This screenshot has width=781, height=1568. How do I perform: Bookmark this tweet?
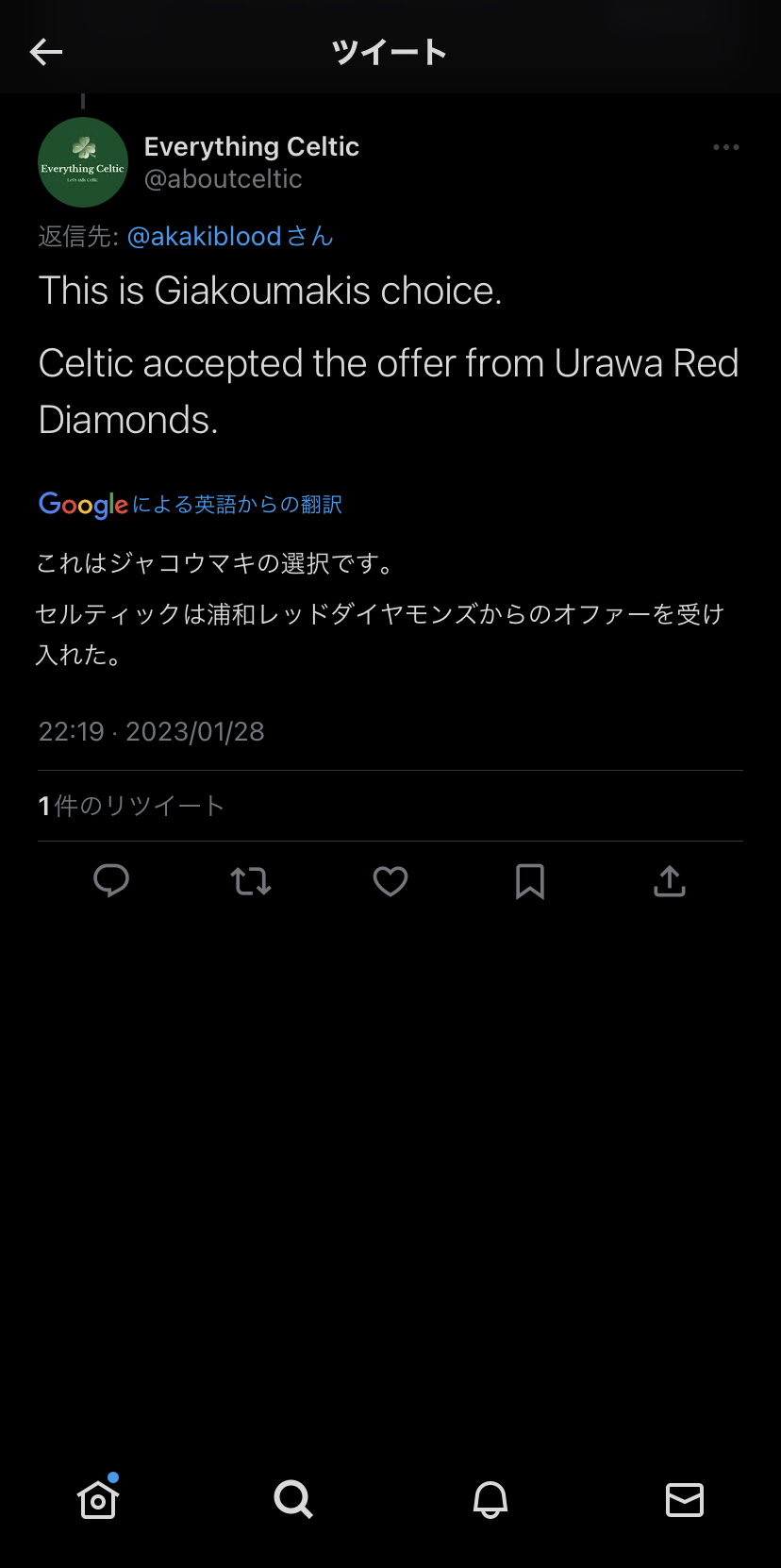(530, 881)
